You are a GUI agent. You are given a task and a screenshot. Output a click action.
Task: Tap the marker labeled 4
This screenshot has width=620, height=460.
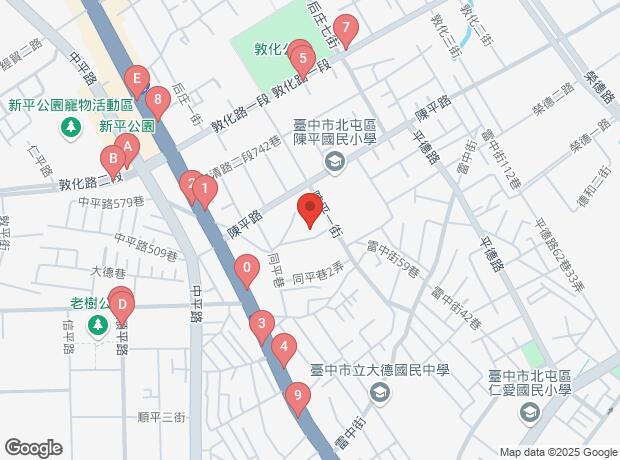tap(285, 349)
